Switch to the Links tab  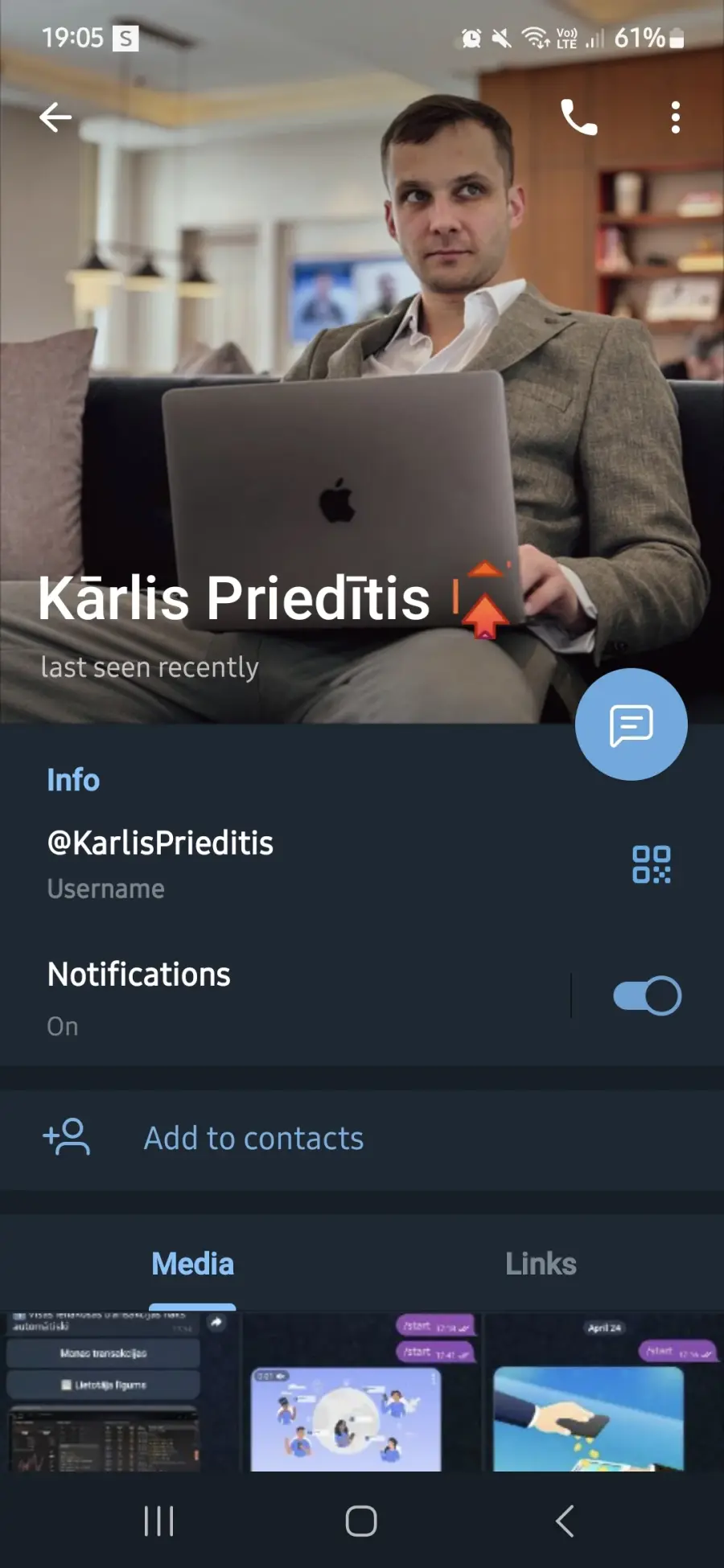(541, 1263)
